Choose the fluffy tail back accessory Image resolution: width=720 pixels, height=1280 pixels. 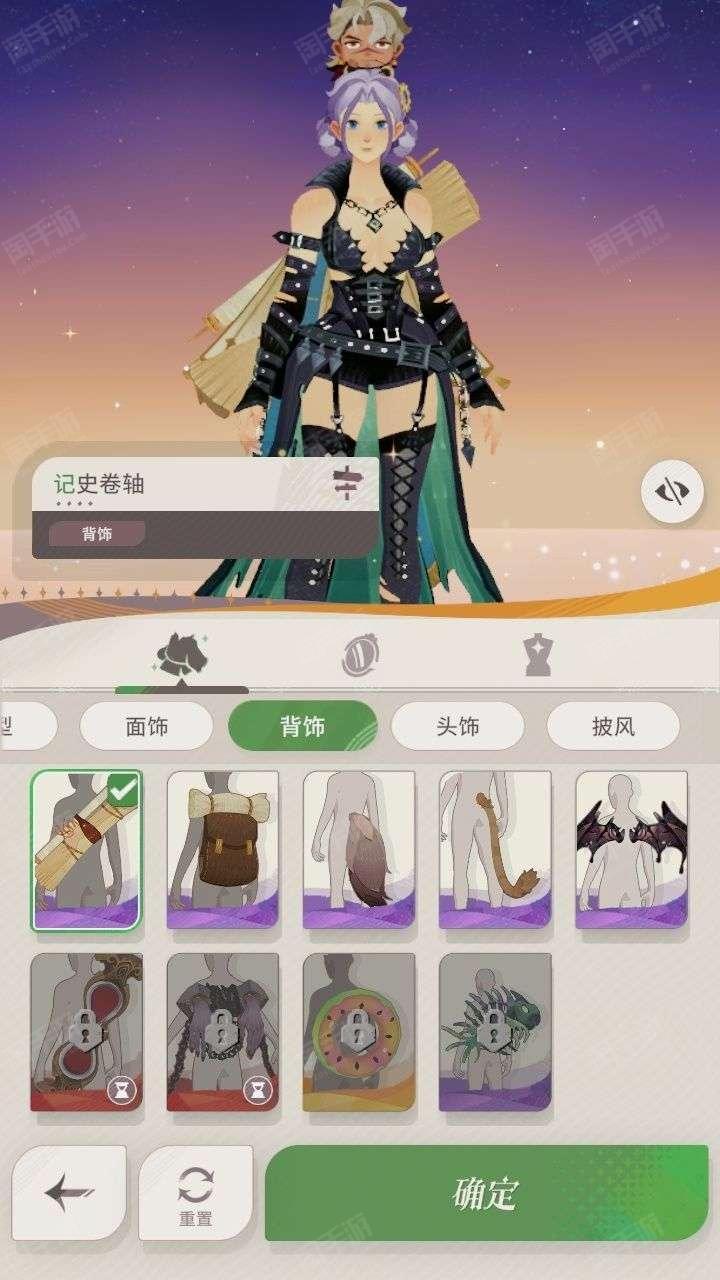click(x=359, y=849)
